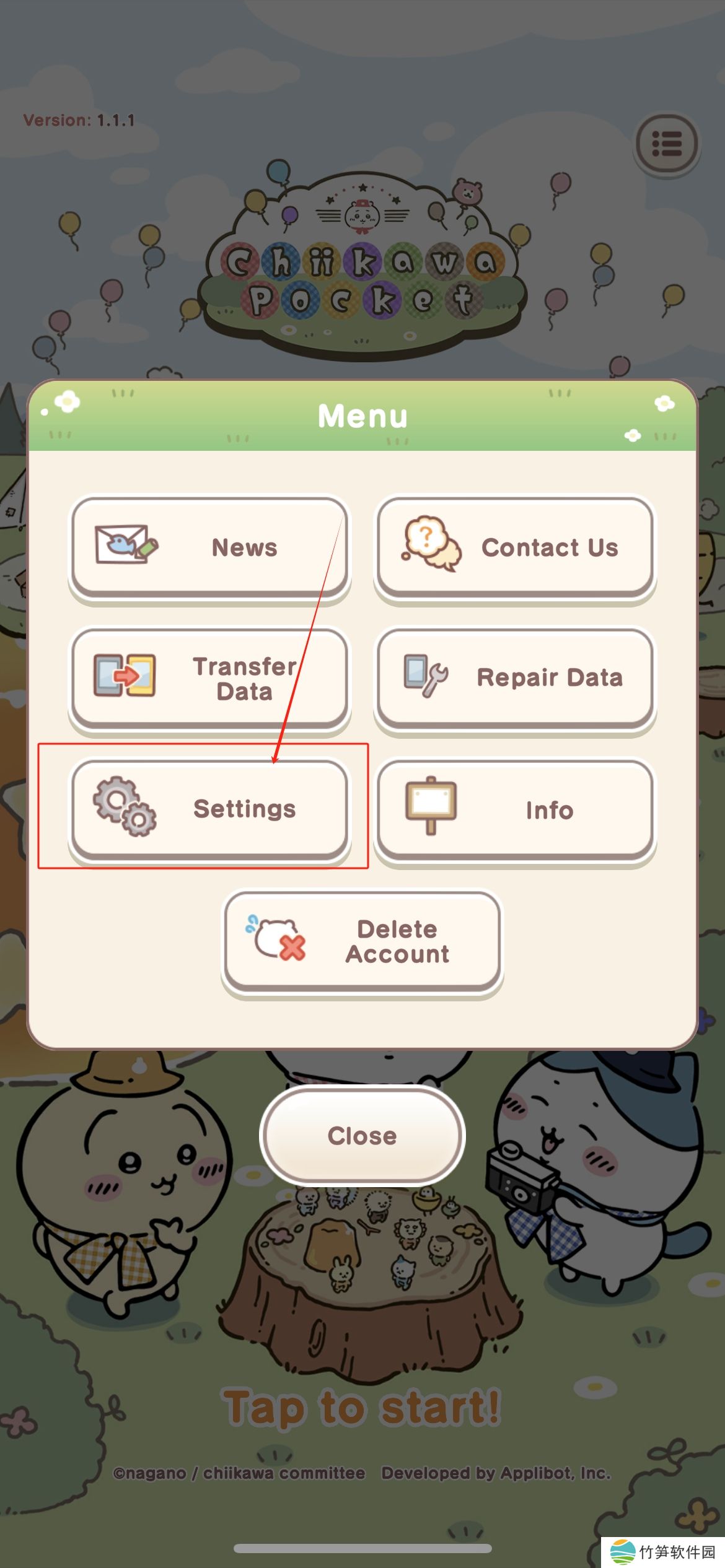Open the News menu button
725x1568 pixels.
[x=209, y=547]
